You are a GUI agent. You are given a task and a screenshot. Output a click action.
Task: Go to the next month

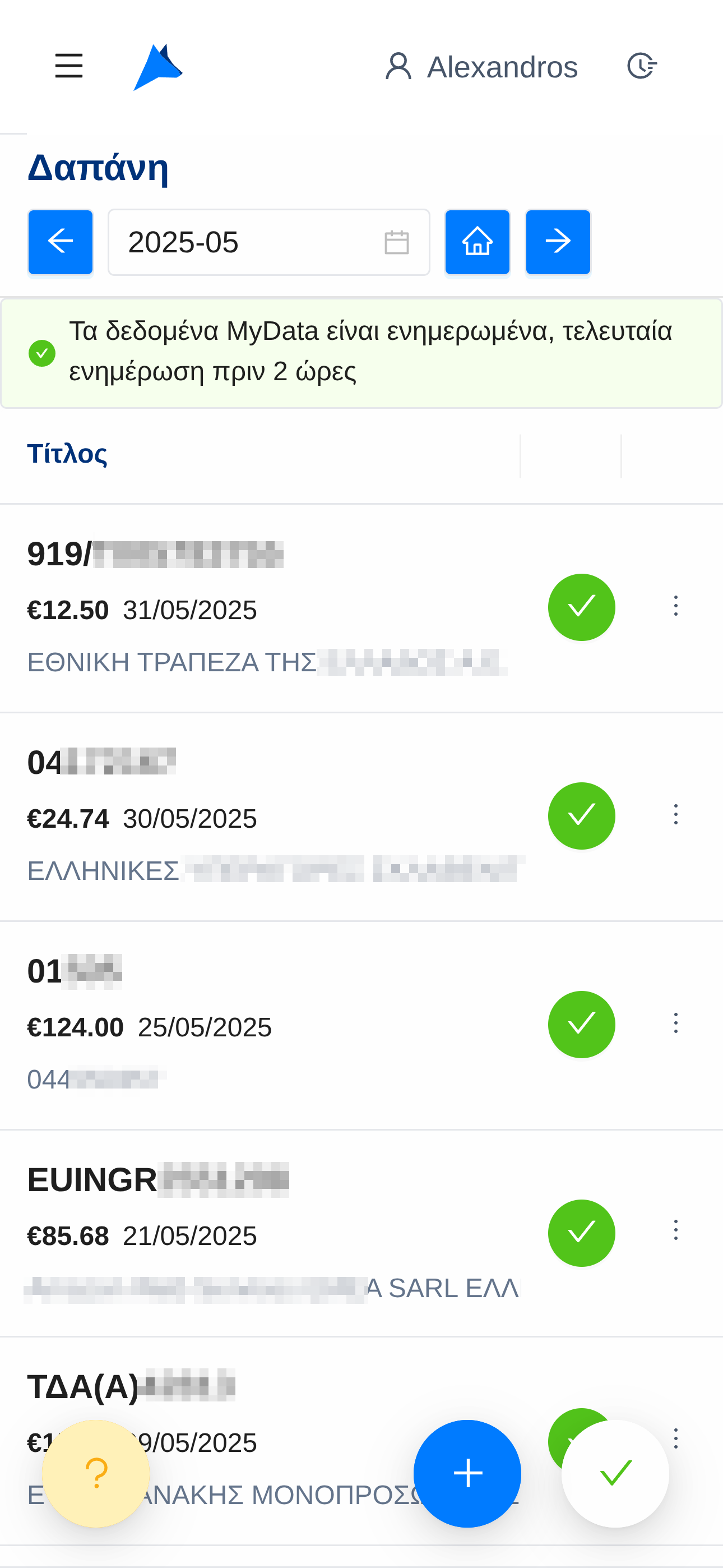click(558, 242)
